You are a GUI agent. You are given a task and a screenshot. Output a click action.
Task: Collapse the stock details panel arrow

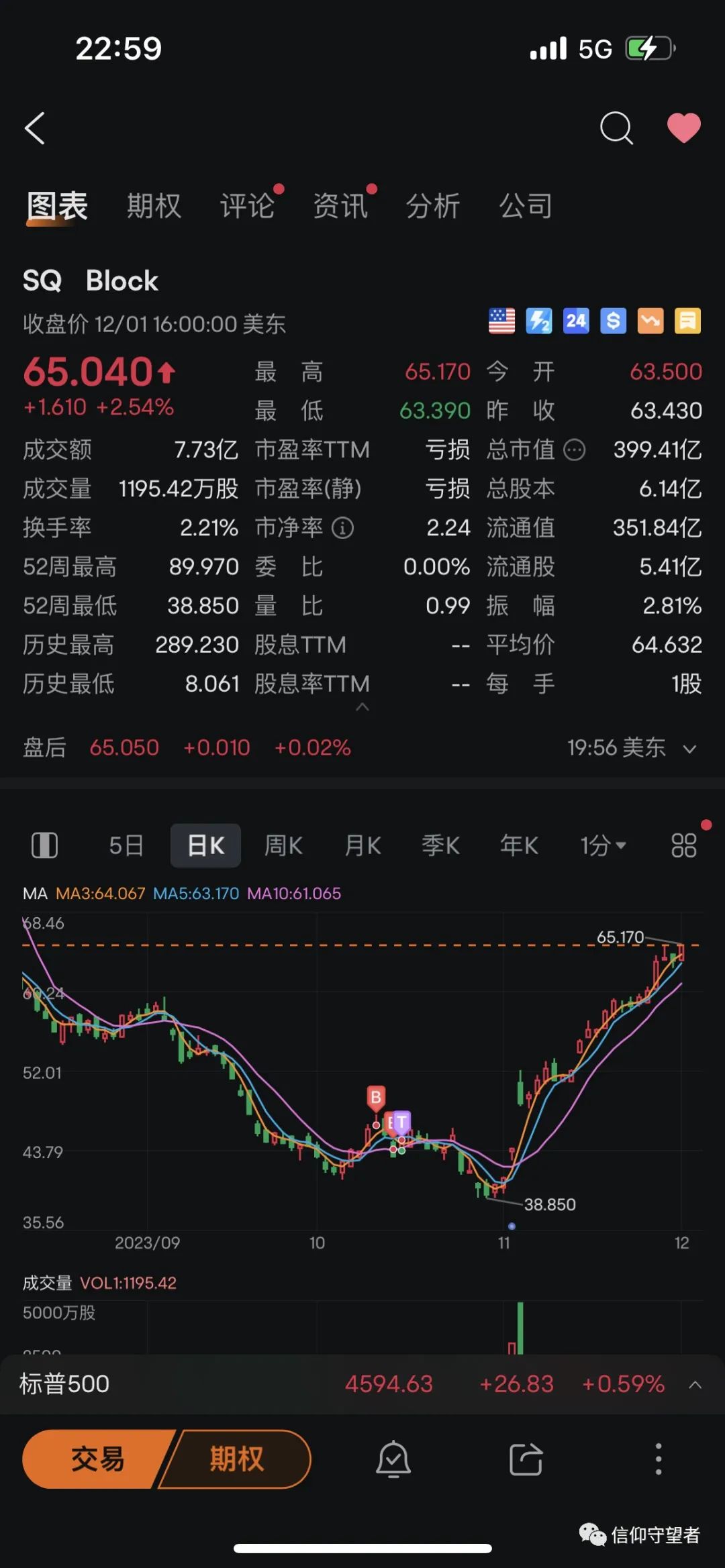tap(362, 707)
